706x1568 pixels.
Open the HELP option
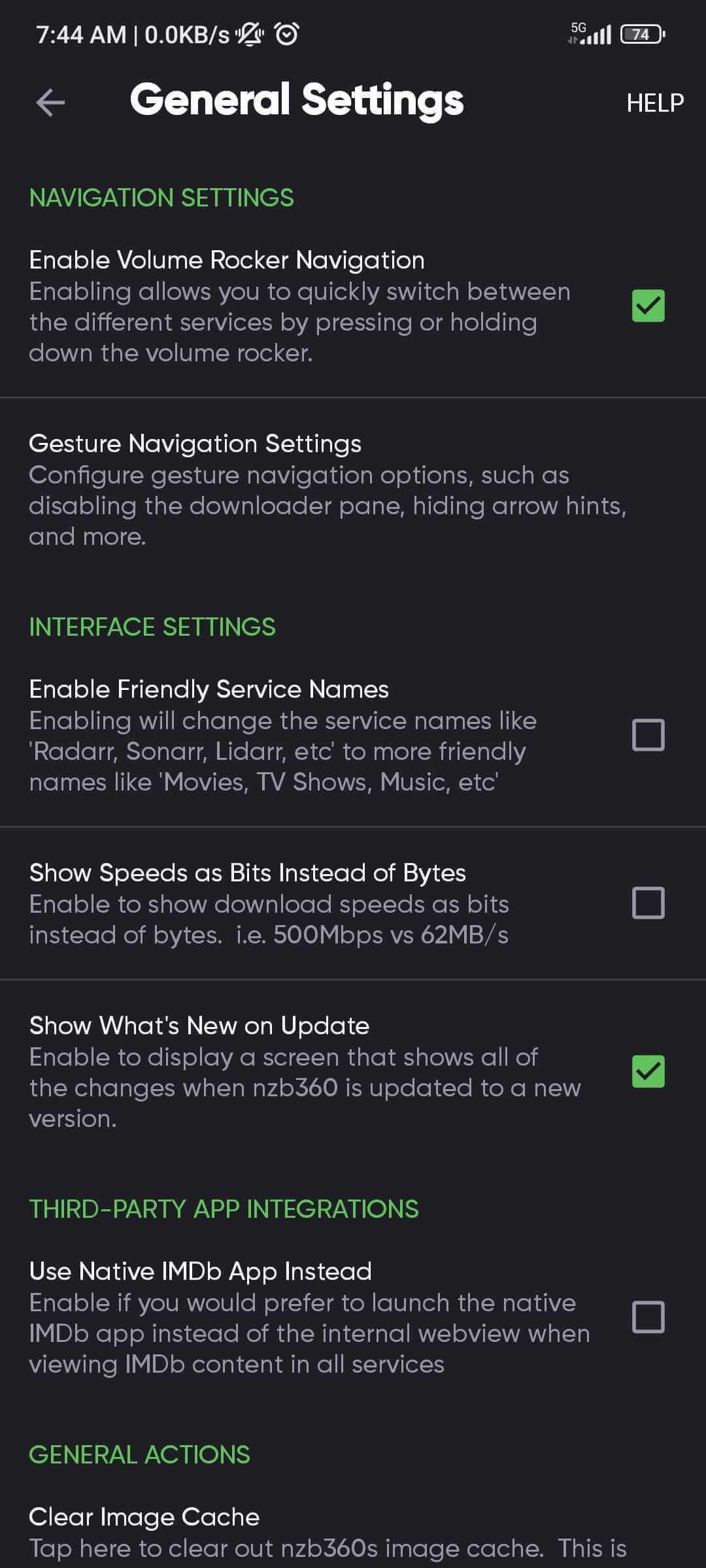(x=655, y=103)
